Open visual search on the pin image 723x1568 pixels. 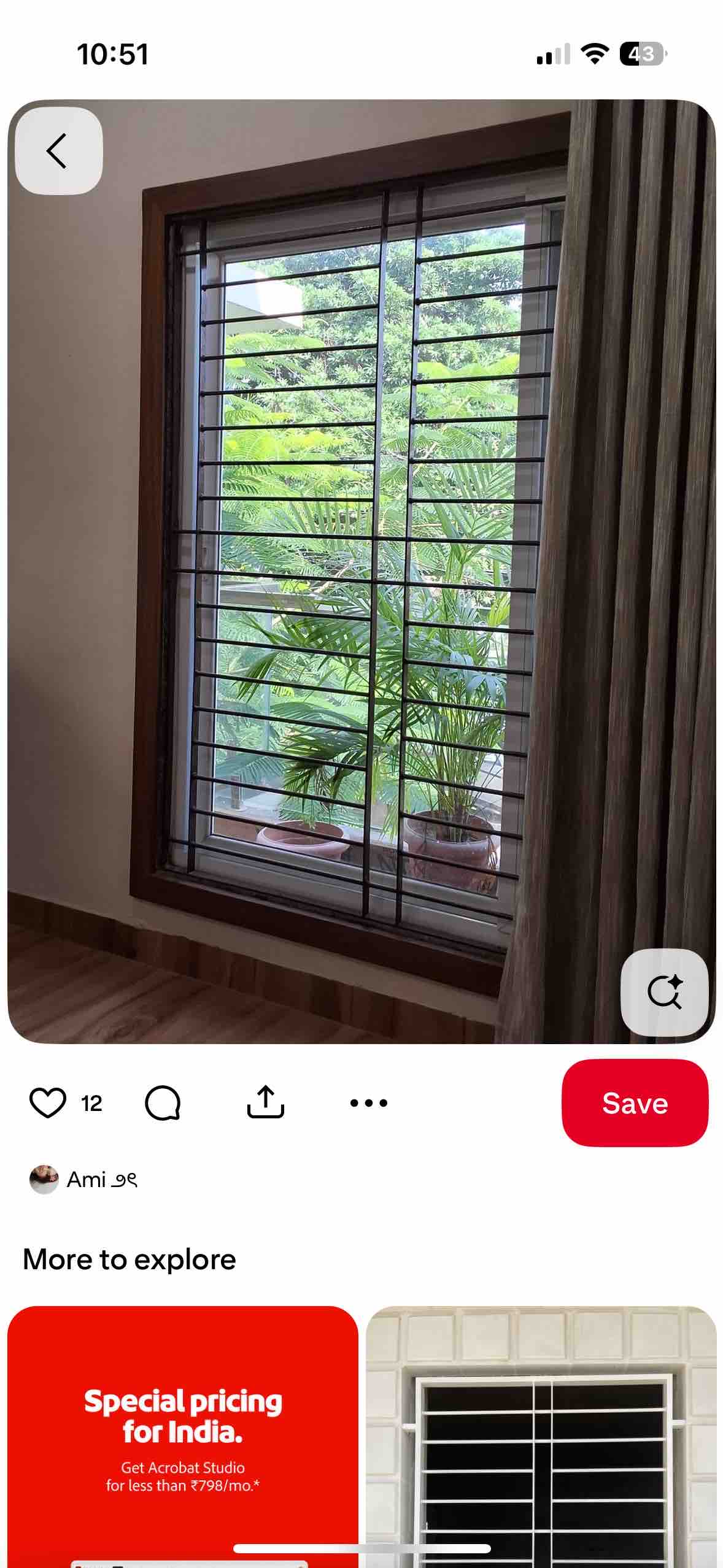664,992
